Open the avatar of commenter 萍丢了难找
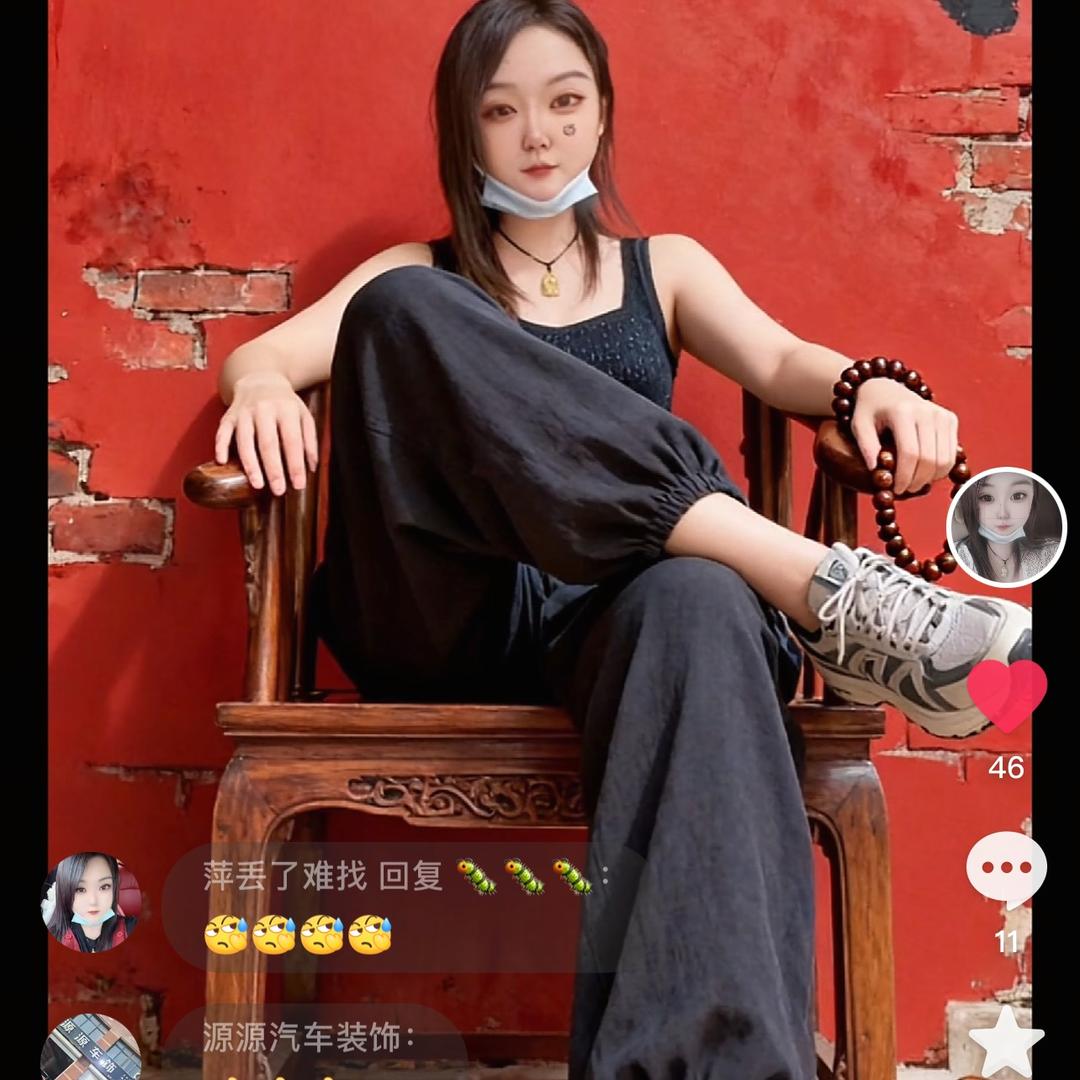Screen dimensions: 1080x1080 pyautogui.click(x=90, y=902)
